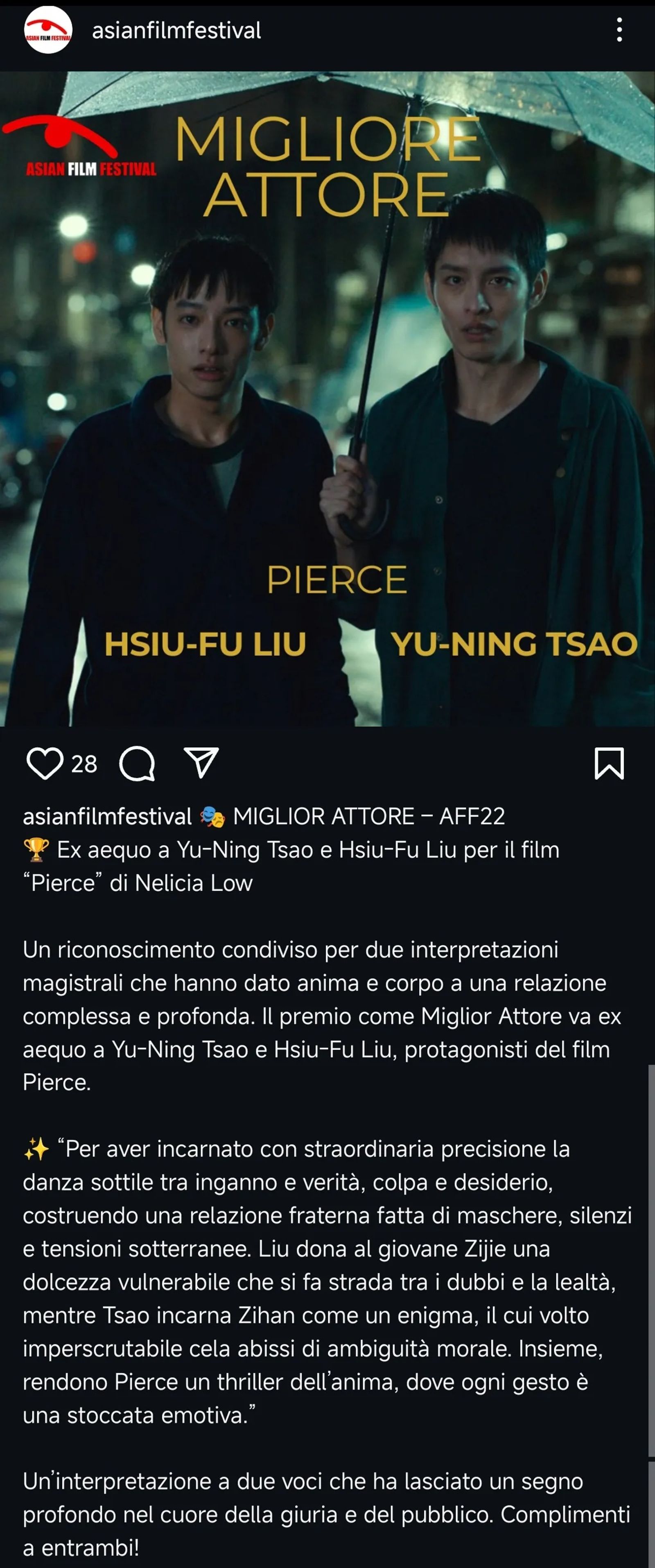Open comments on this post
Screen dimensions: 655x1568
[137, 763]
